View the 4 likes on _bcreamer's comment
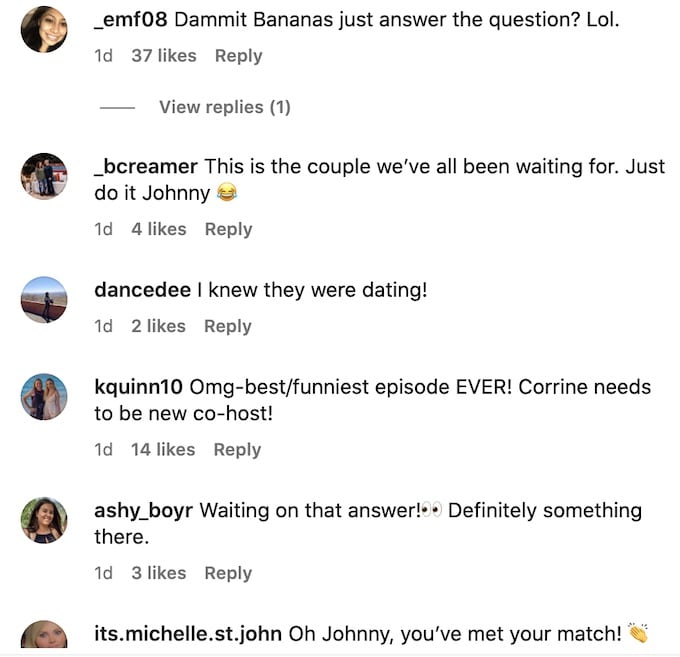This screenshot has height=657, width=680. coord(158,229)
